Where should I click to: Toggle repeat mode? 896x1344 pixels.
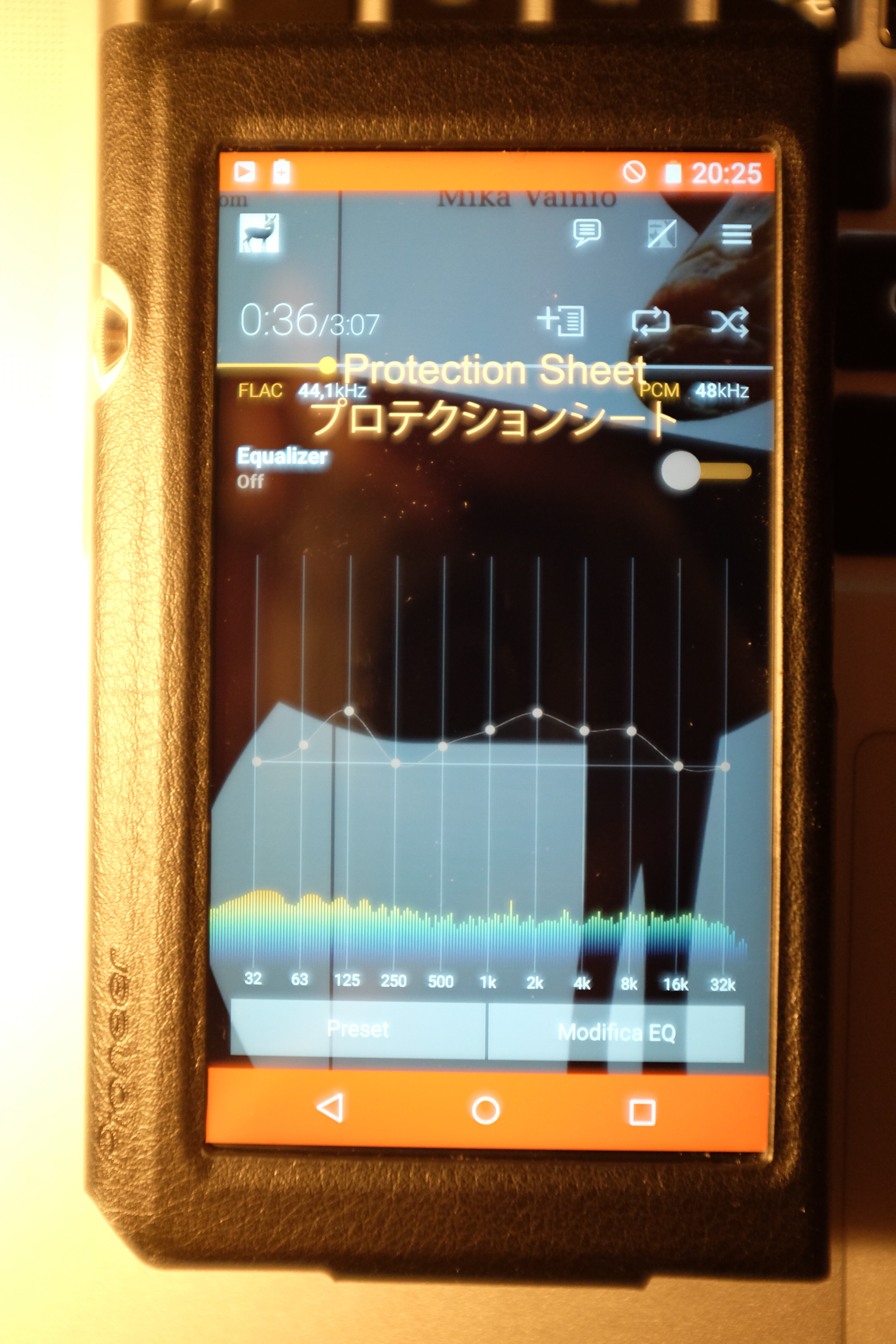coord(650,322)
